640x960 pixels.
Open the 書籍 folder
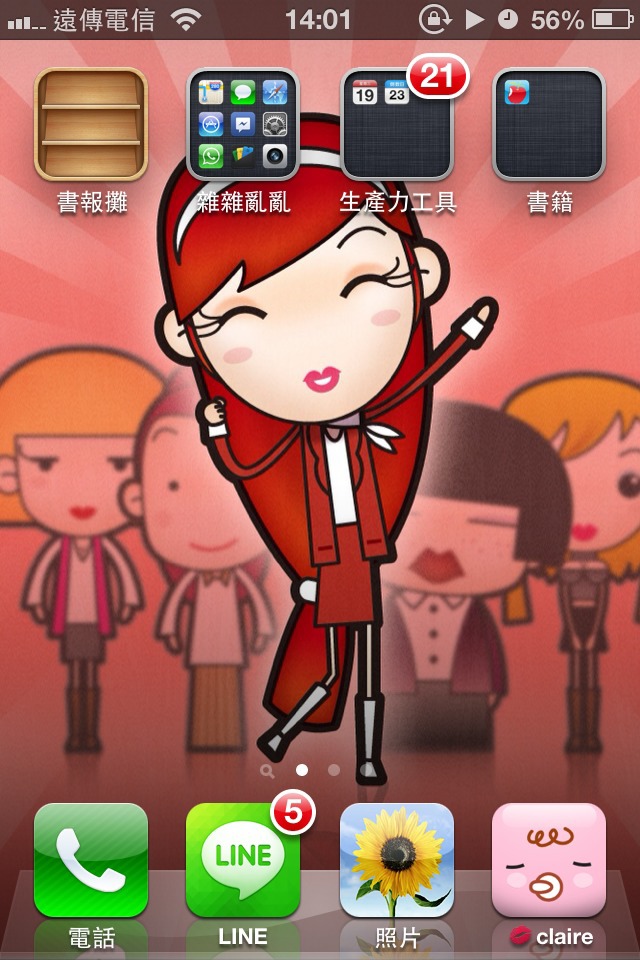549,124
